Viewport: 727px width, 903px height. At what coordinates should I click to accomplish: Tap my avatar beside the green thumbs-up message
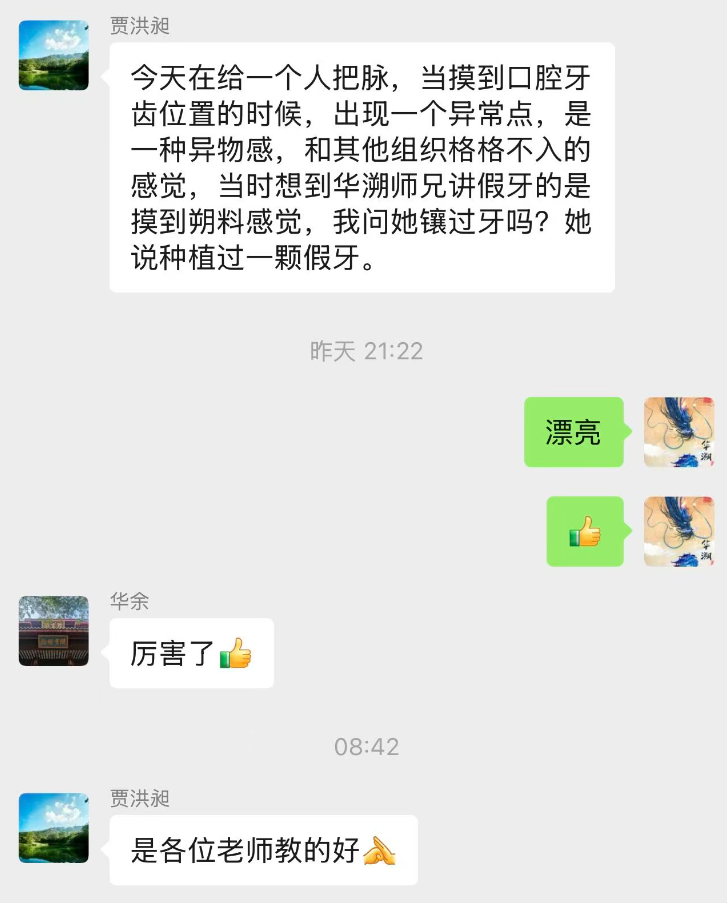tap(678, 531)
